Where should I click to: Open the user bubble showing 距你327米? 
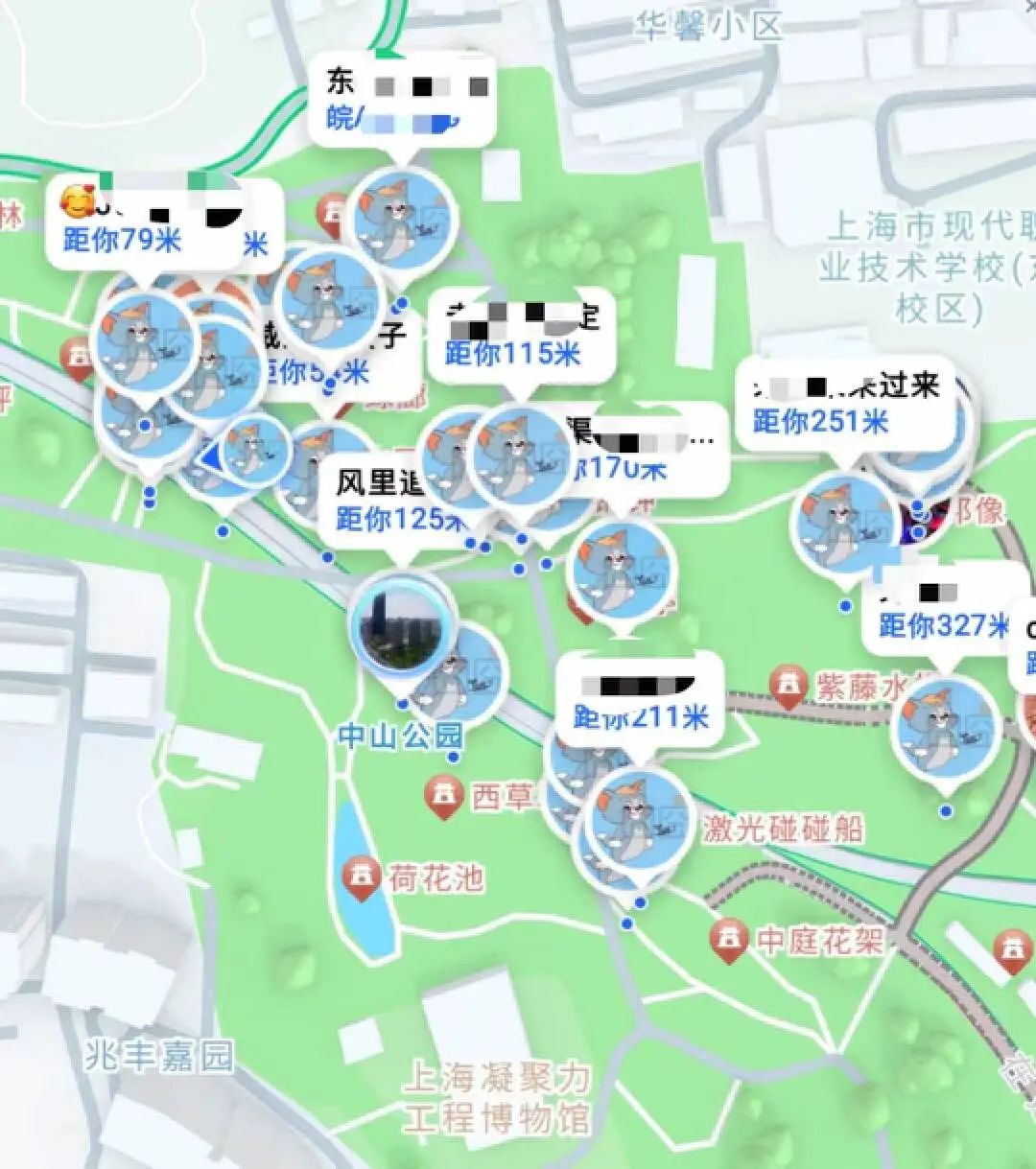tap(945, 614)
